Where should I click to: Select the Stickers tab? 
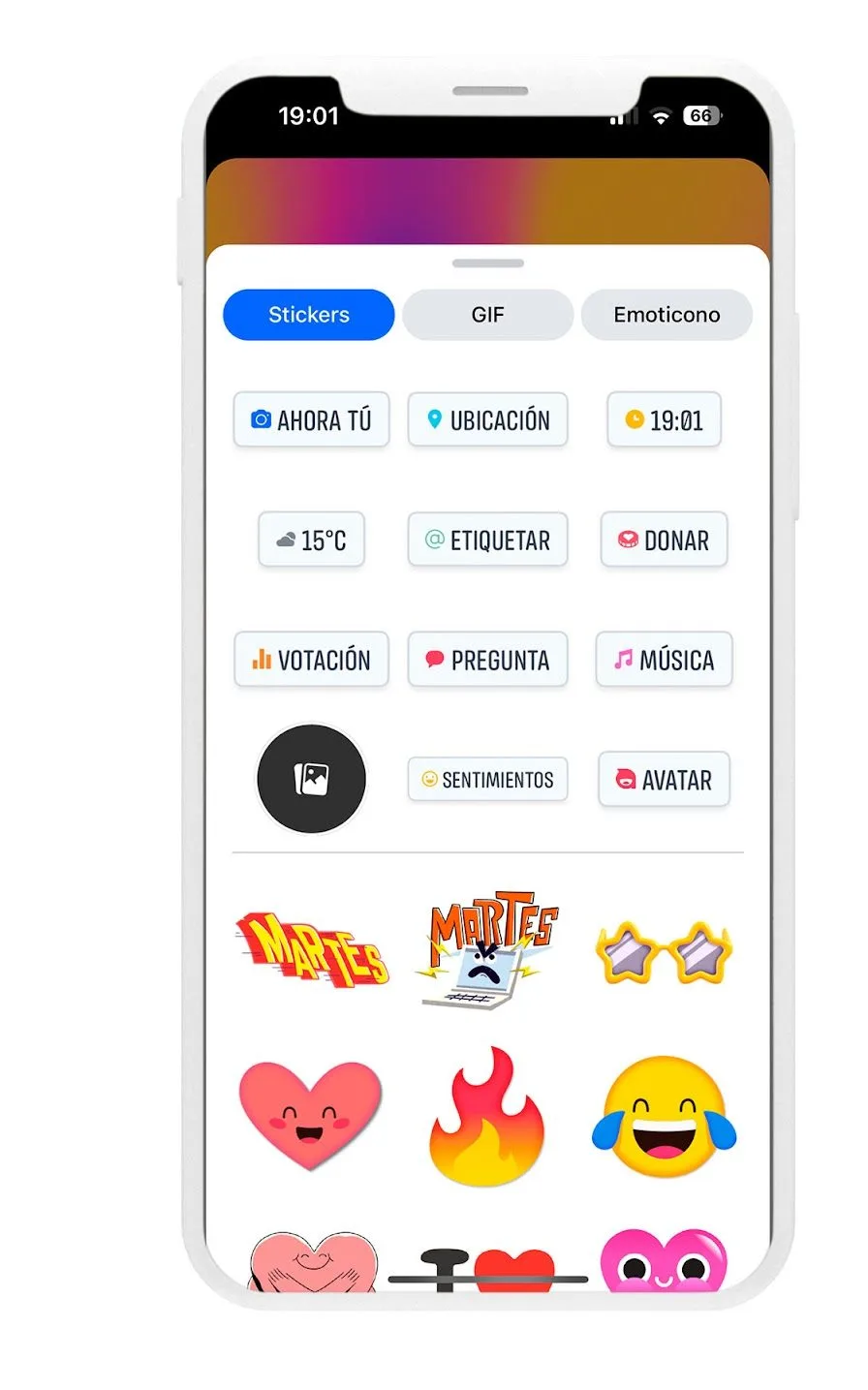click(308, 315)
